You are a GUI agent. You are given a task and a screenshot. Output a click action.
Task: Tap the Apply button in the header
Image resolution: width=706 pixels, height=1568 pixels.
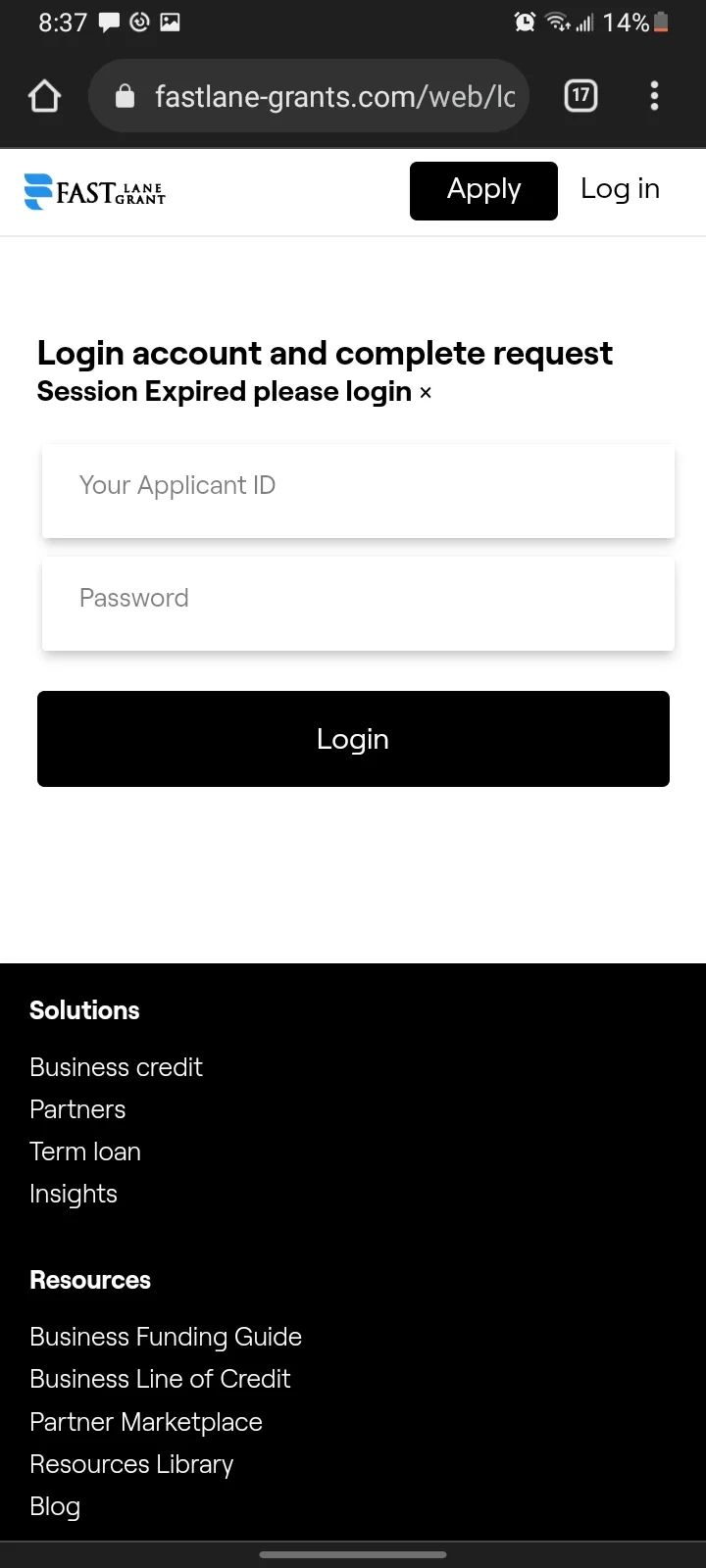coord(483,191)
